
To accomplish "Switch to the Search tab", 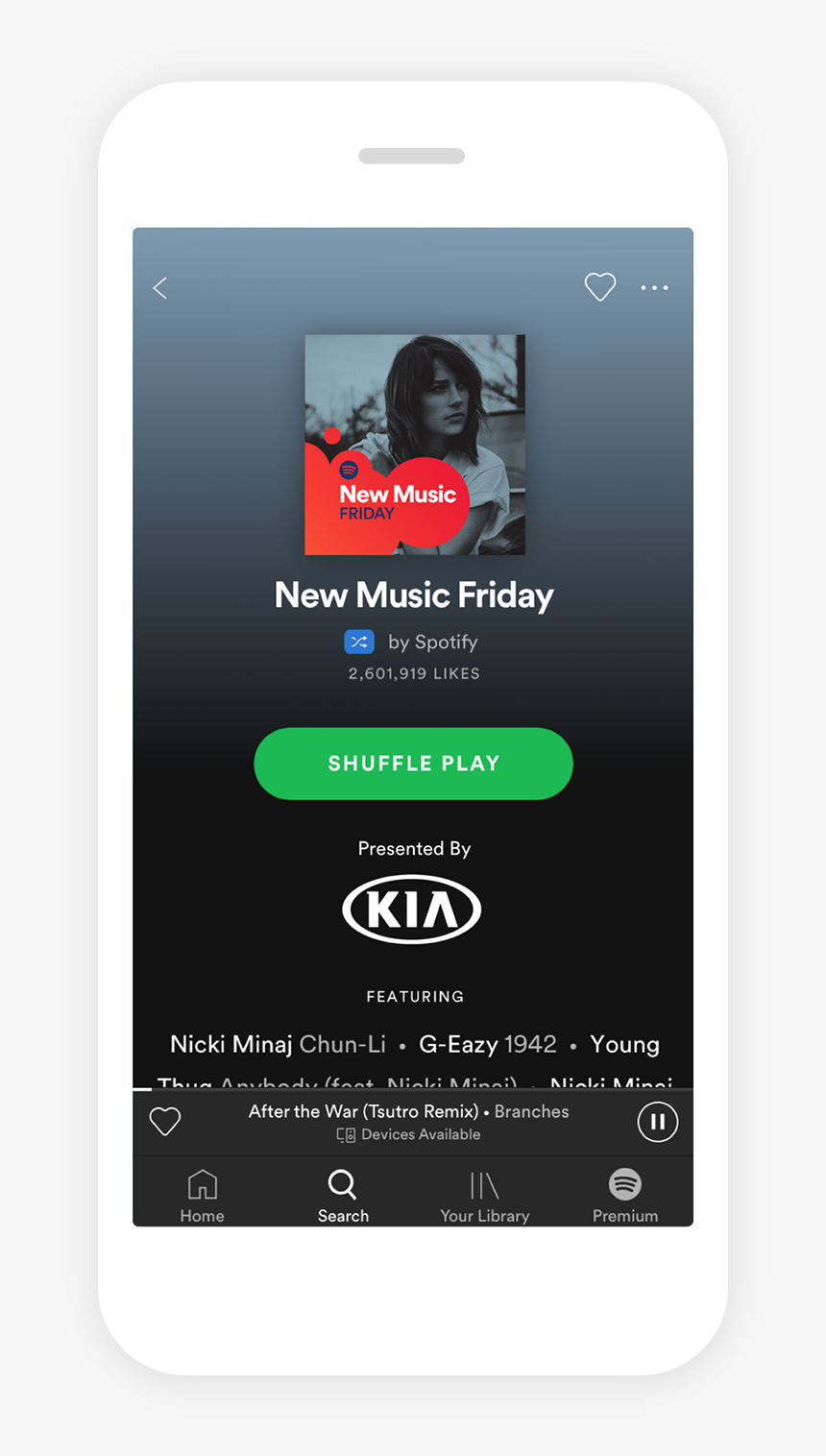I will [343, 1196].
